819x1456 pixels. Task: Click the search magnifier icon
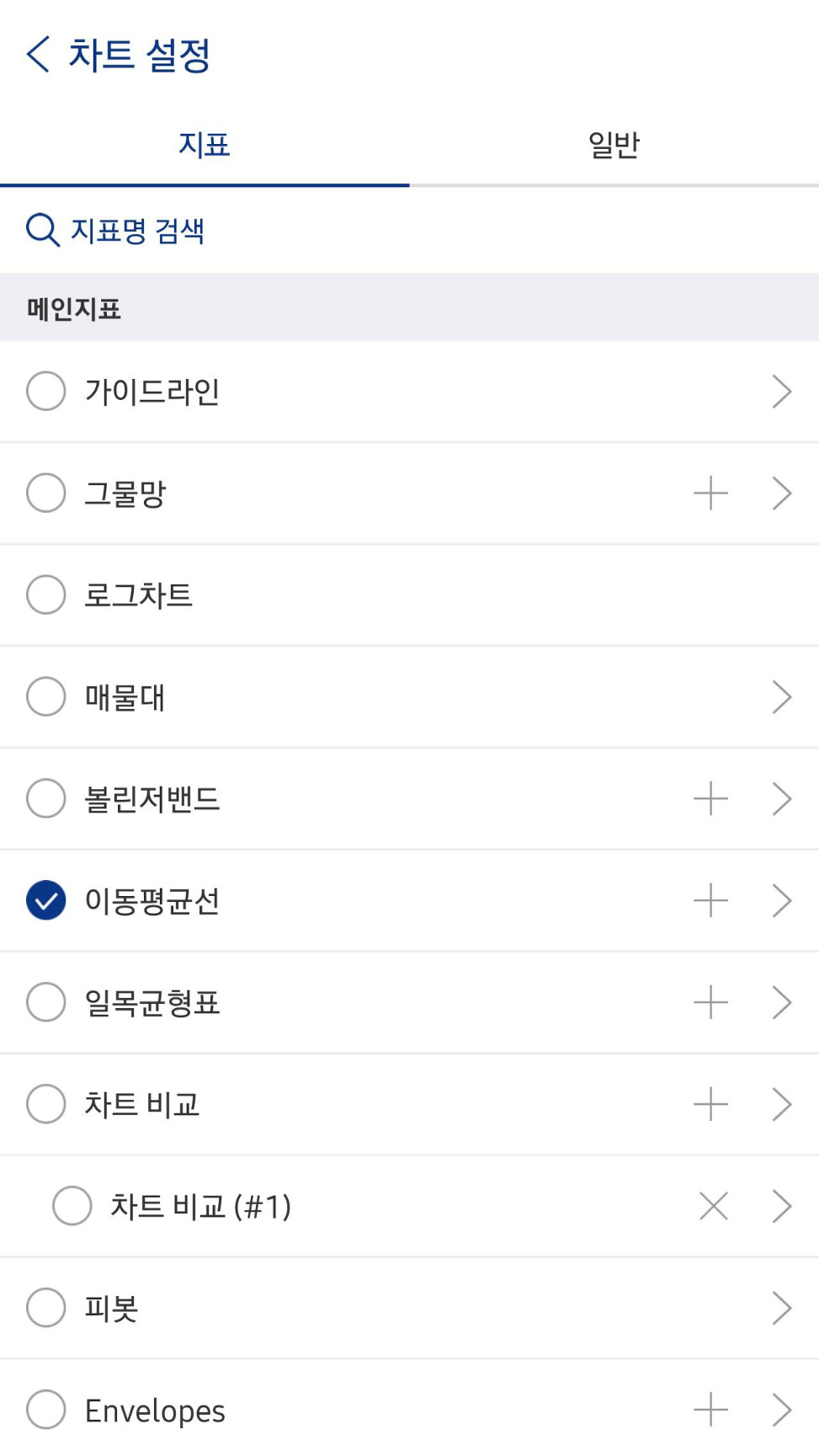tap(40, 229)
